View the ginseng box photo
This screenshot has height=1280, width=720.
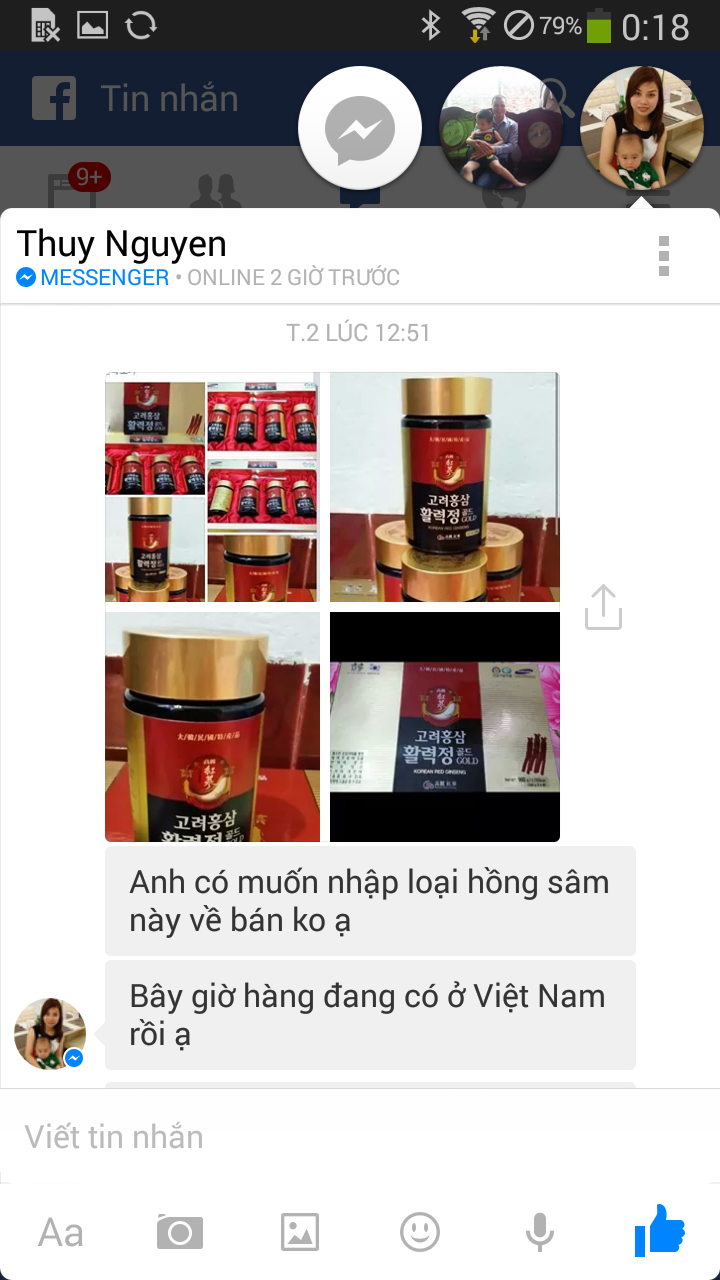[x=445, y=727]
